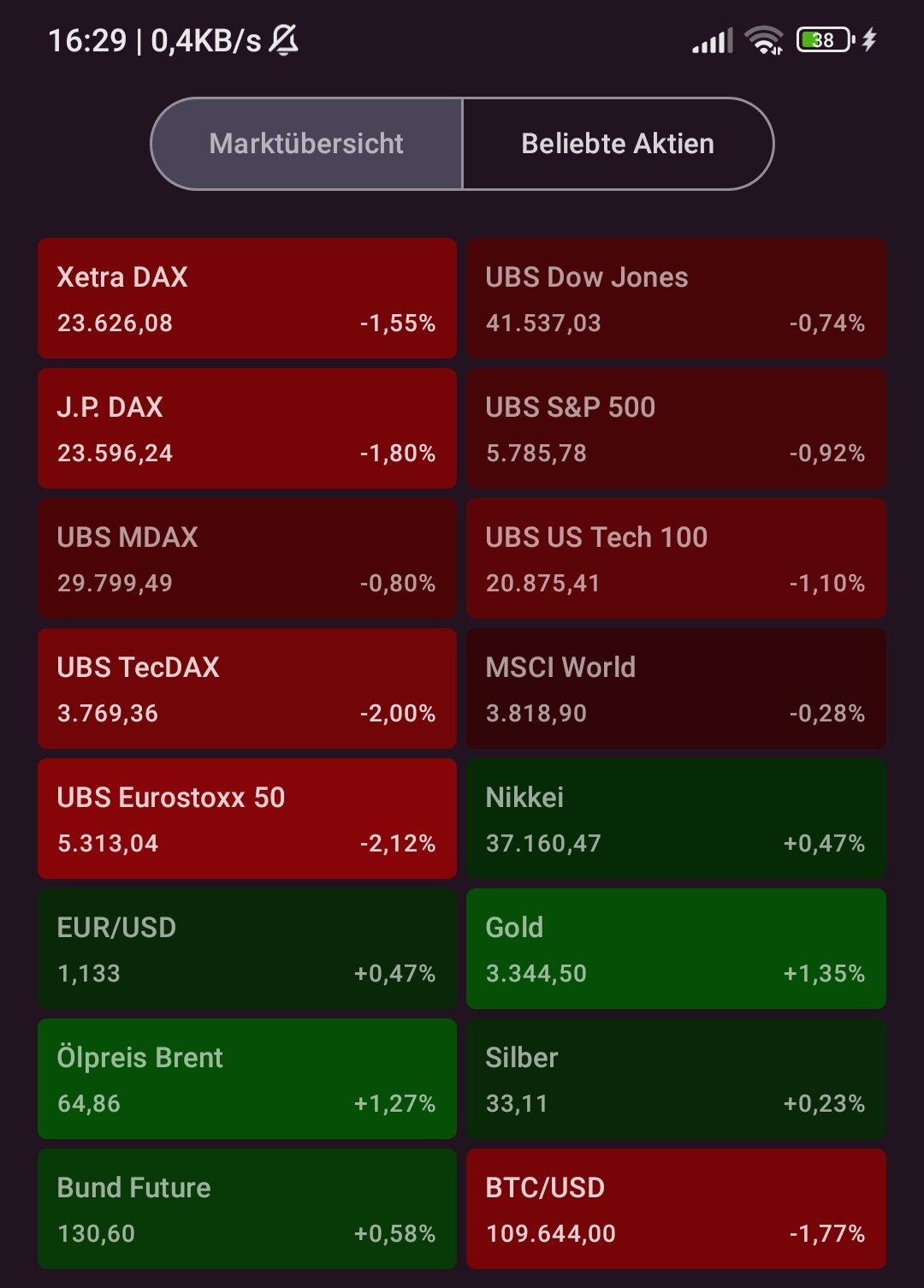Screen dimensions: 924x1288
Task: View UBS S&P 500 details
Action: 676,429
